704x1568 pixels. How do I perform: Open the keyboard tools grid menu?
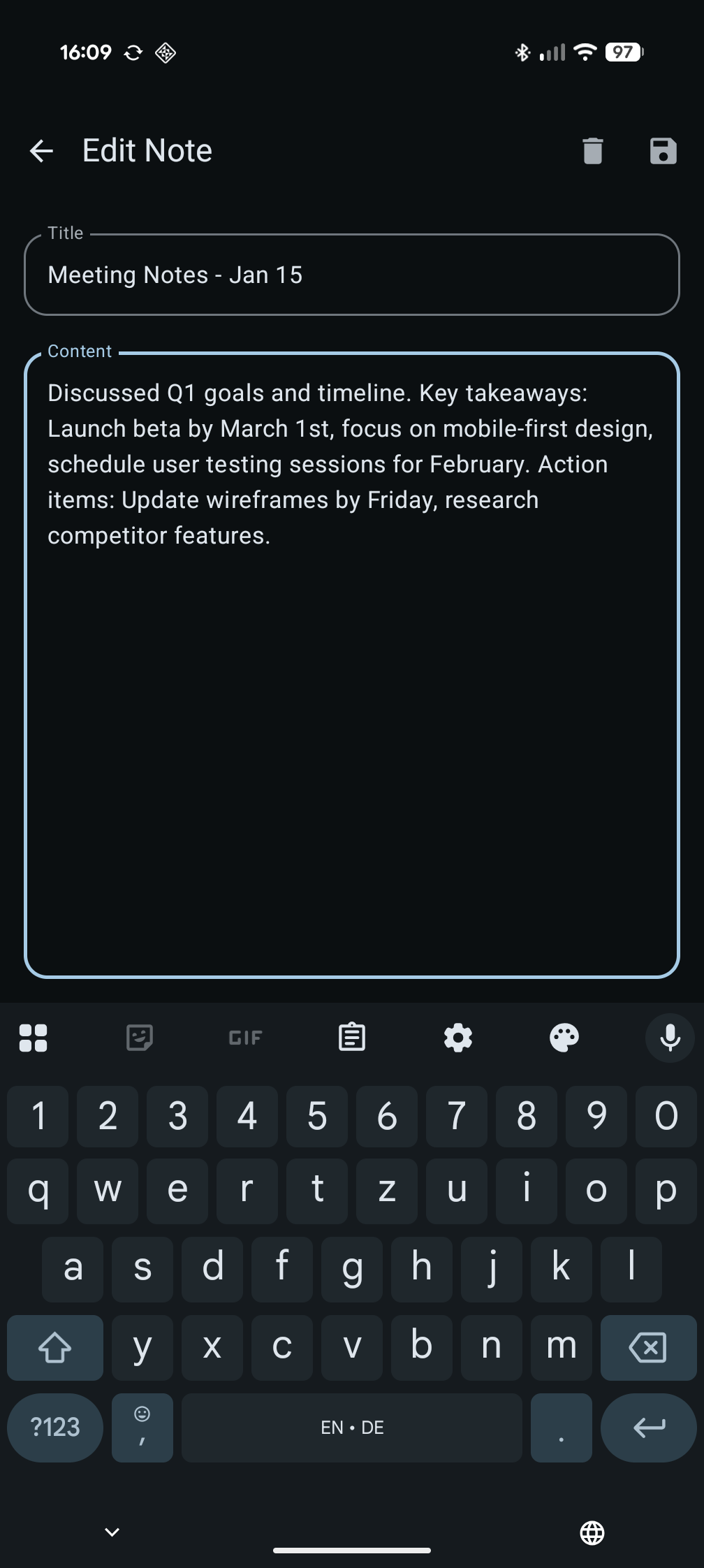click(x=34, y=1038)
